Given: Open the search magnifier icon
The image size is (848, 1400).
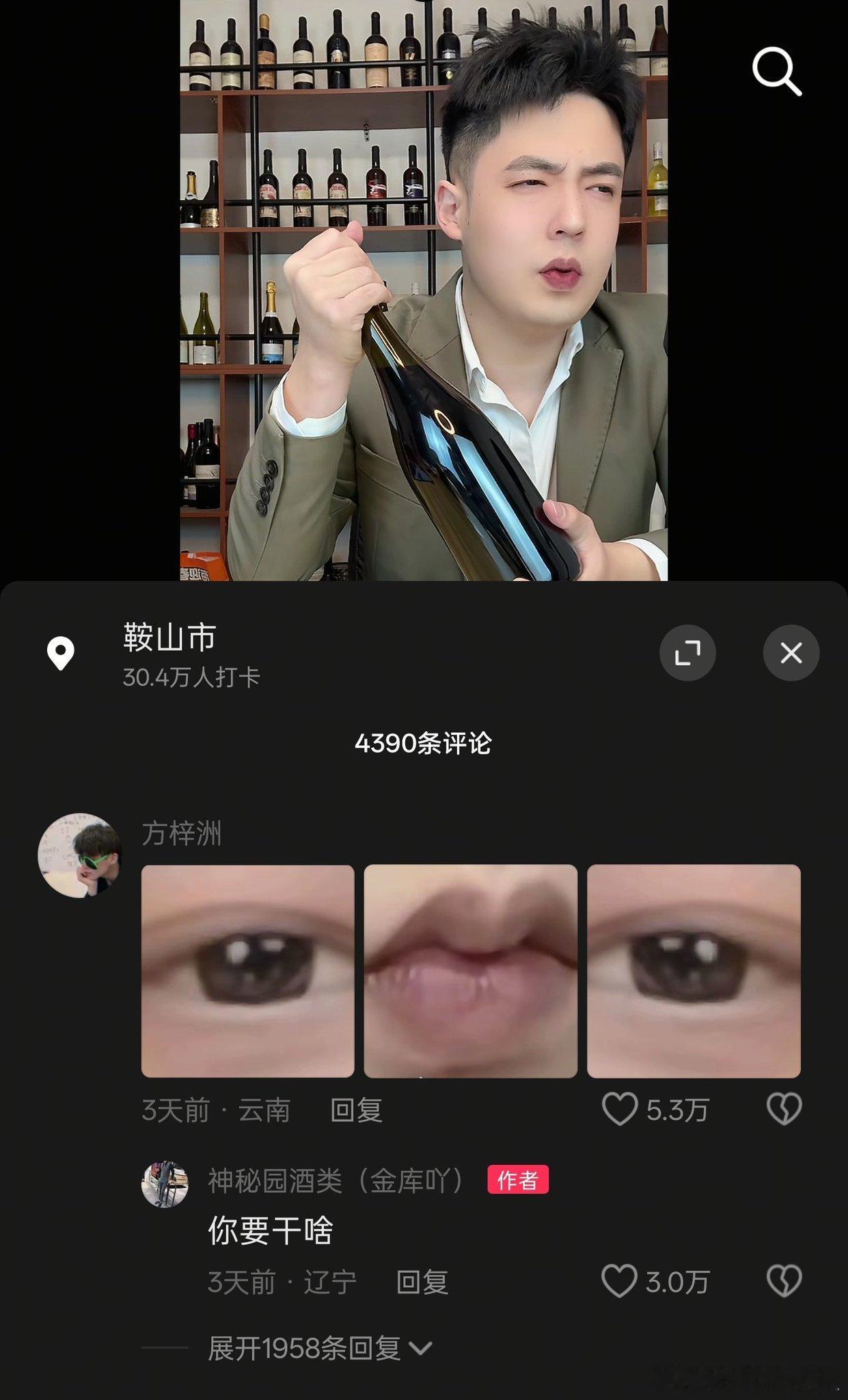Looking at the screenshot, I should (777, 71).
